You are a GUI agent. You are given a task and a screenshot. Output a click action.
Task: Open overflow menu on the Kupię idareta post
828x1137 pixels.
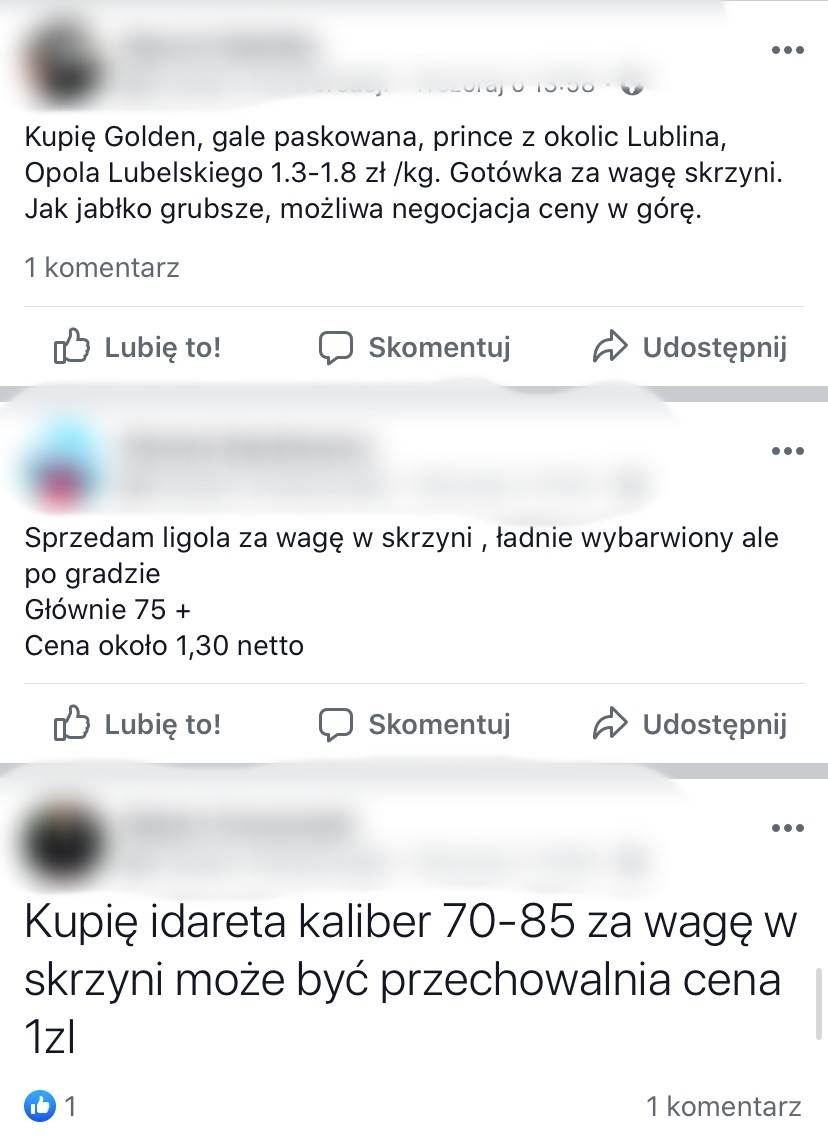coord(787,828)
